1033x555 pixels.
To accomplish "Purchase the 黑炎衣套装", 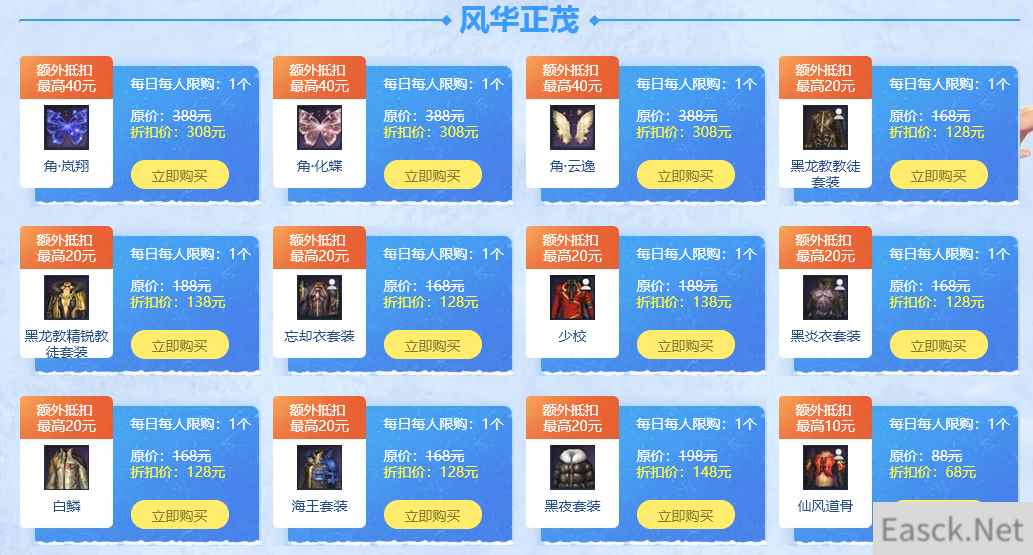I will click(939, 346).
